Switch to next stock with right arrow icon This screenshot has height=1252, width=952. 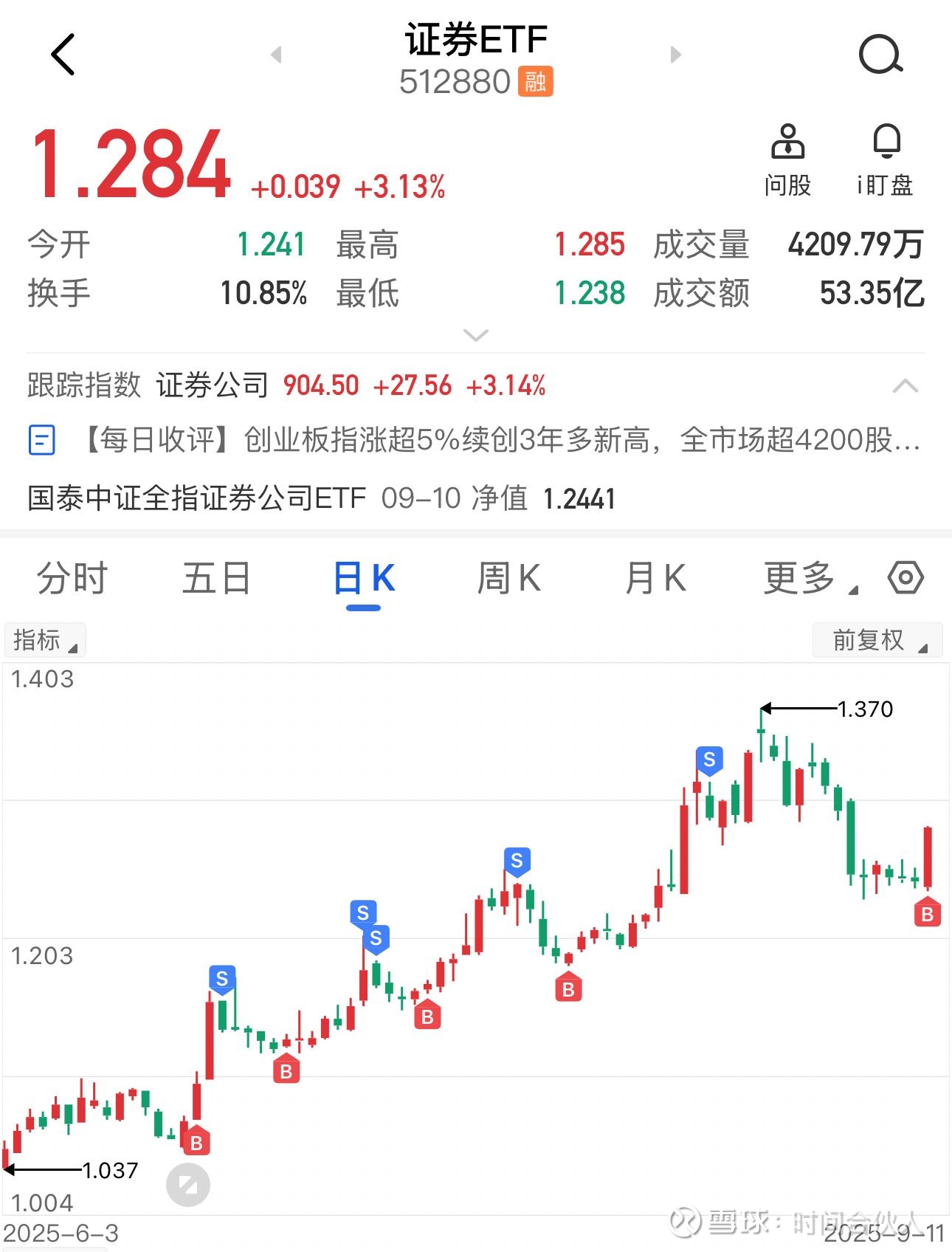(675, 54)
